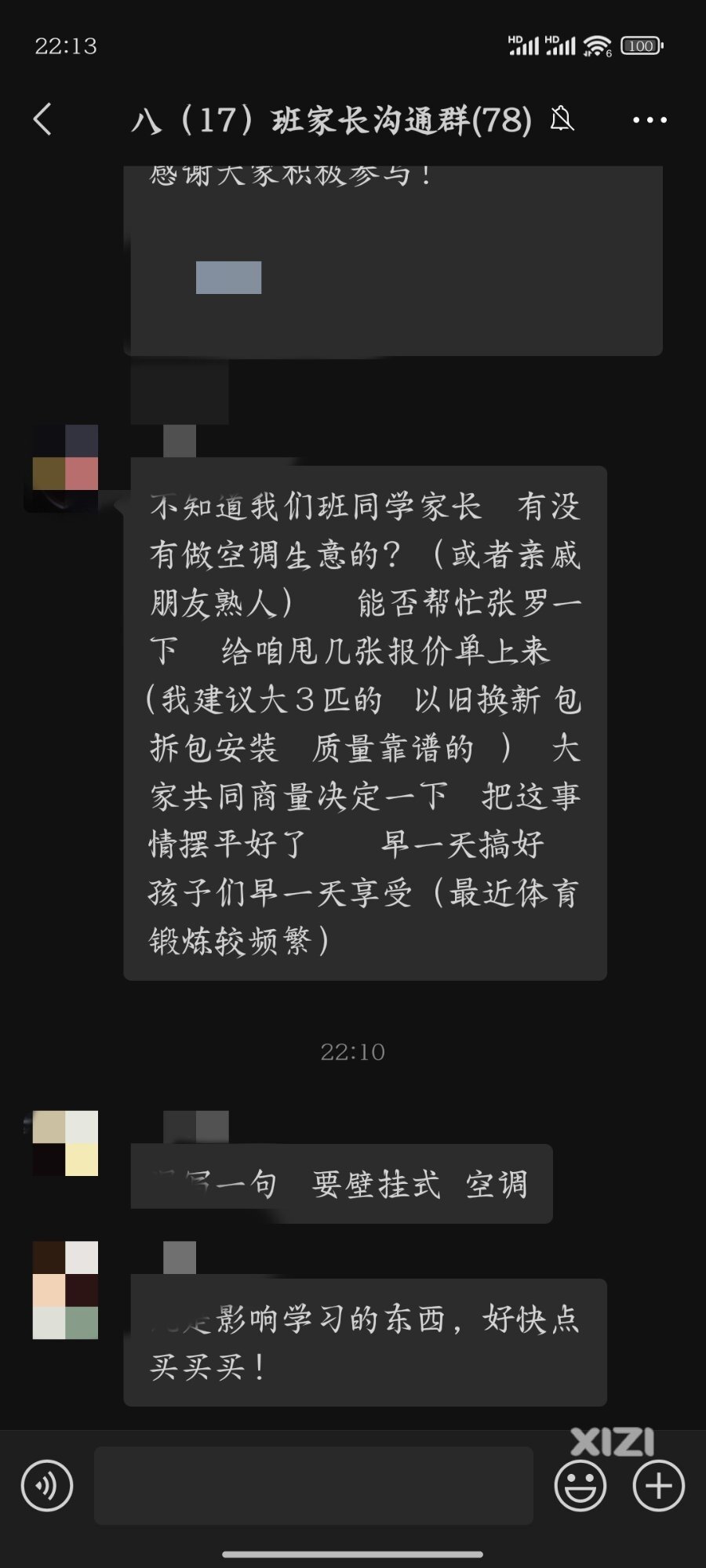Open the emoji sticker panel
Screen dimensions: 706x1568
[x=580, y=1486]
